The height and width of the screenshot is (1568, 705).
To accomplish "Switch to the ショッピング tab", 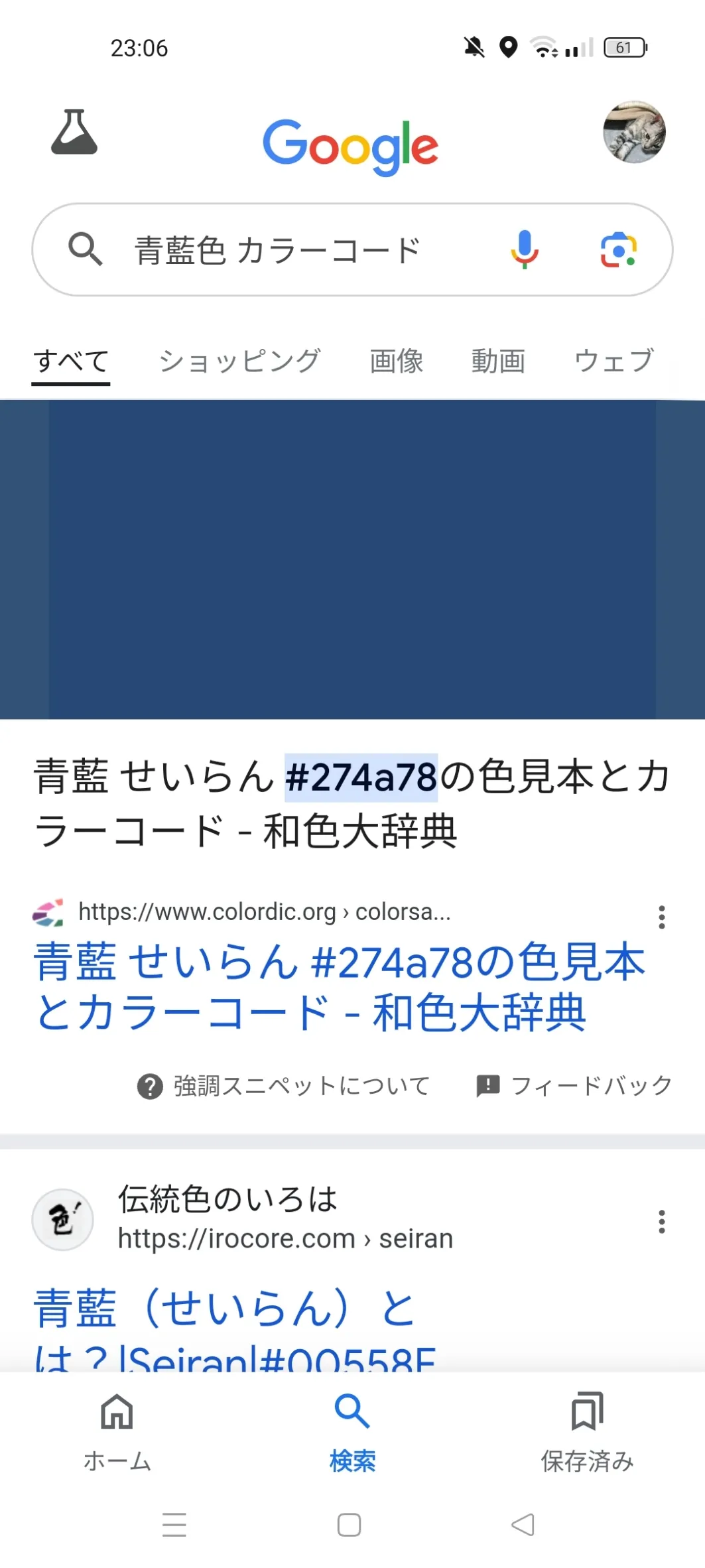I will coord(239,361).
